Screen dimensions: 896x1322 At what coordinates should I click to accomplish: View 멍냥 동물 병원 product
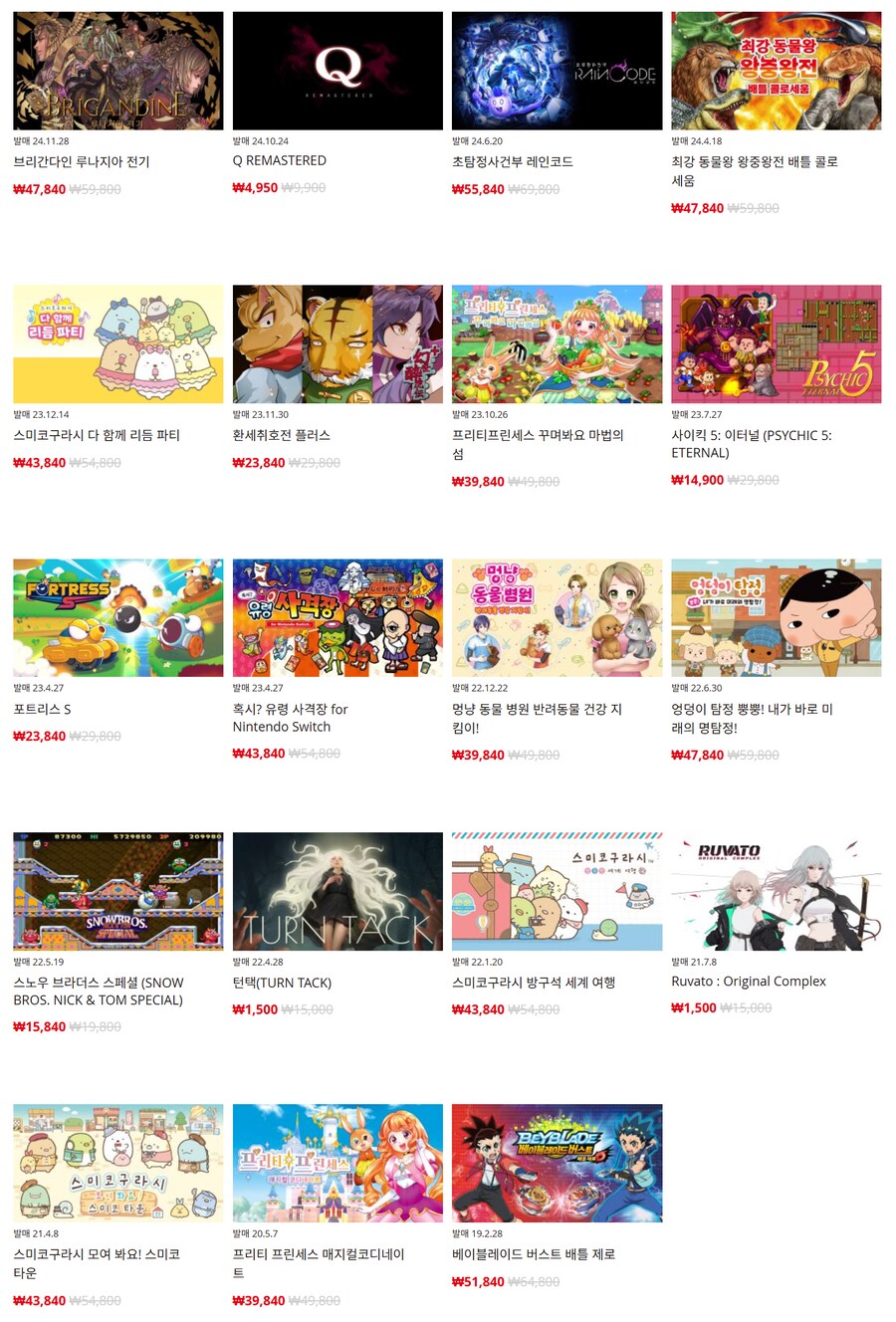(x=557, y=618)
